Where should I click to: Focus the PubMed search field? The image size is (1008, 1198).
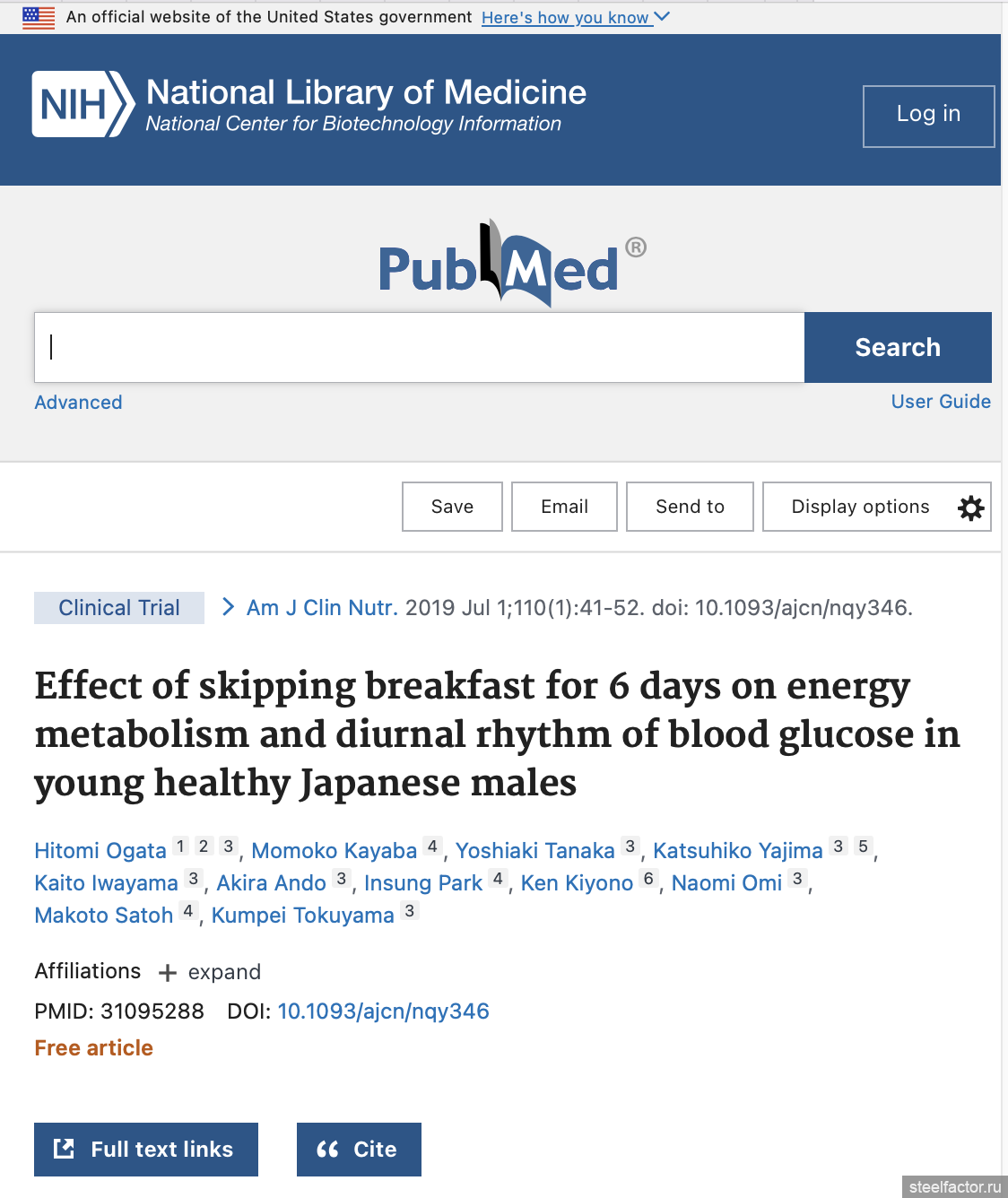pyautogui.click(x=419, y=347)
